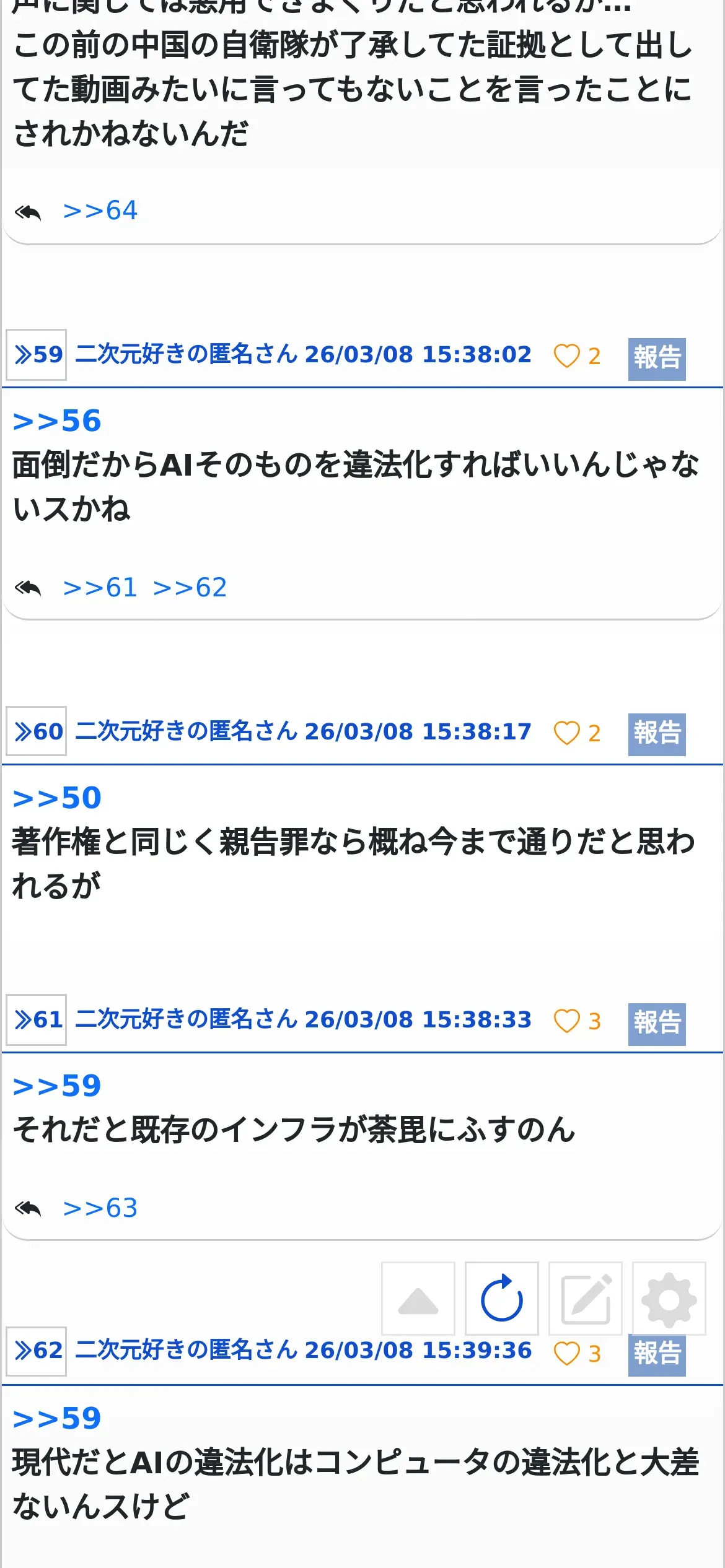Write a new post via the pencil icon
This screenshot has width=725, height=1568.
(586, 1299)
